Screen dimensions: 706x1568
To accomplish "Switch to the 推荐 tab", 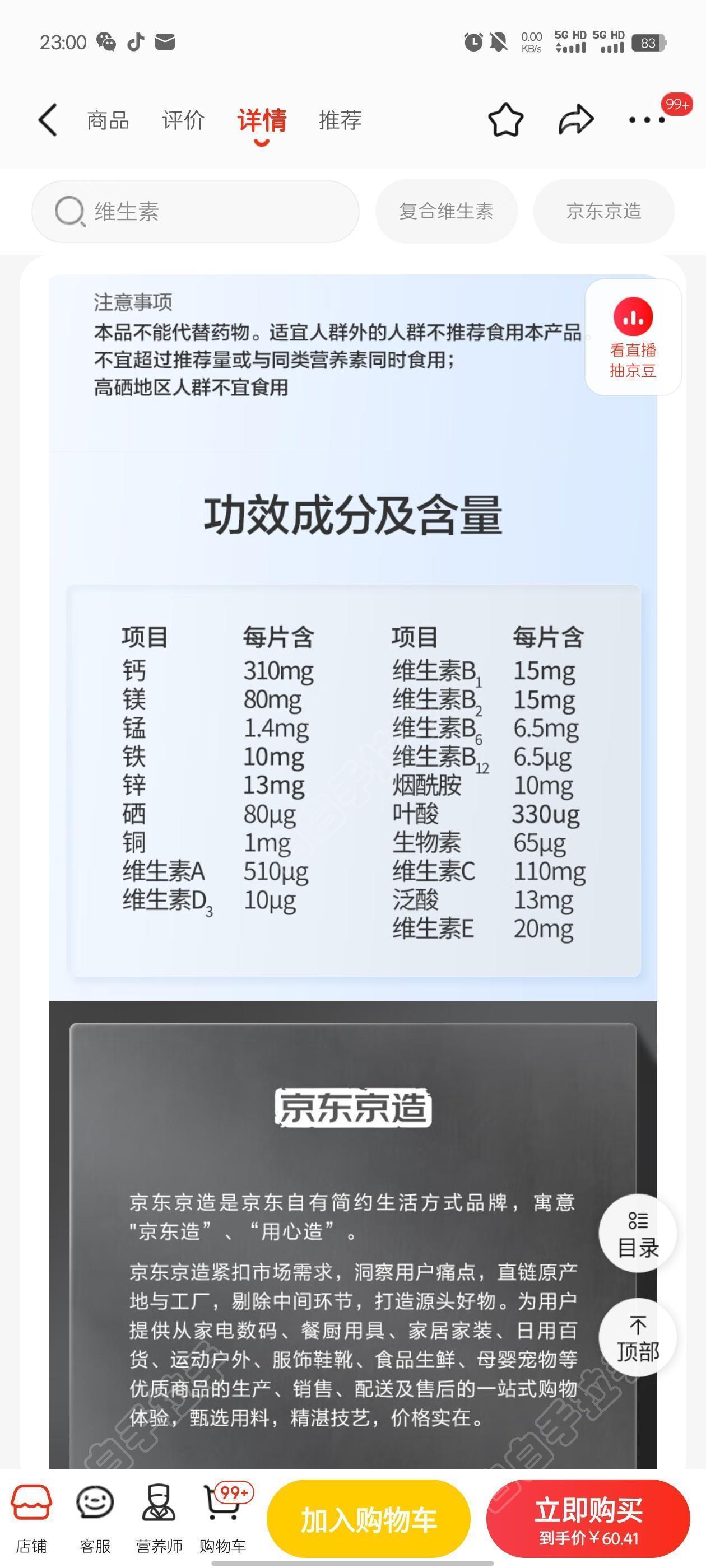I will 340,120.
